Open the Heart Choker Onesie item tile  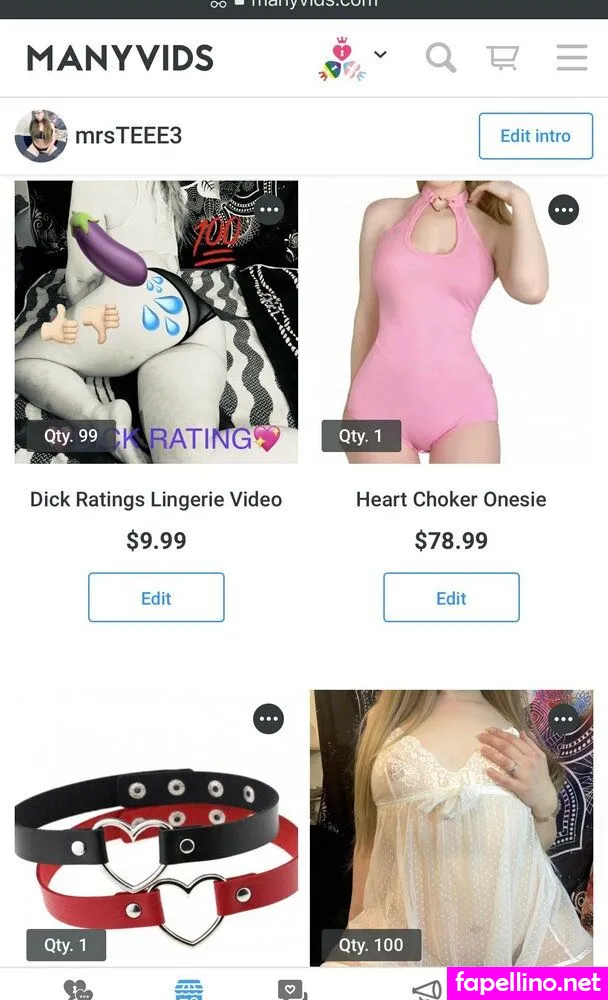point(451,322)
